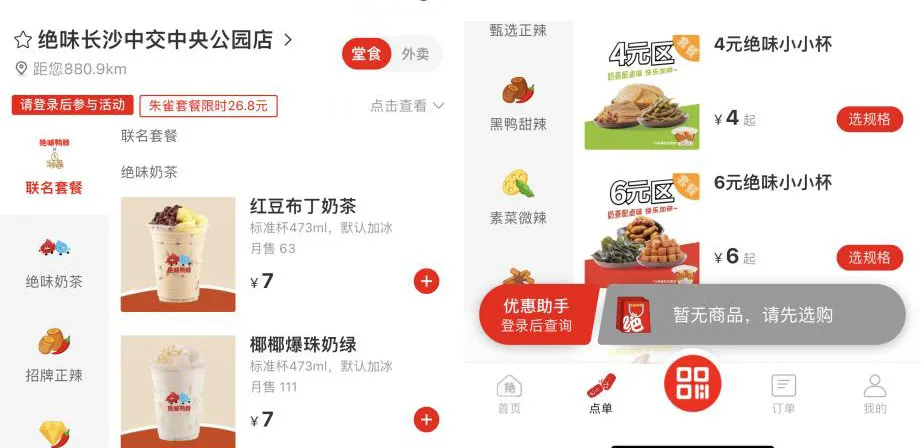
Task: Open 联名套餐 category
Action: click(x=54, y=166)
